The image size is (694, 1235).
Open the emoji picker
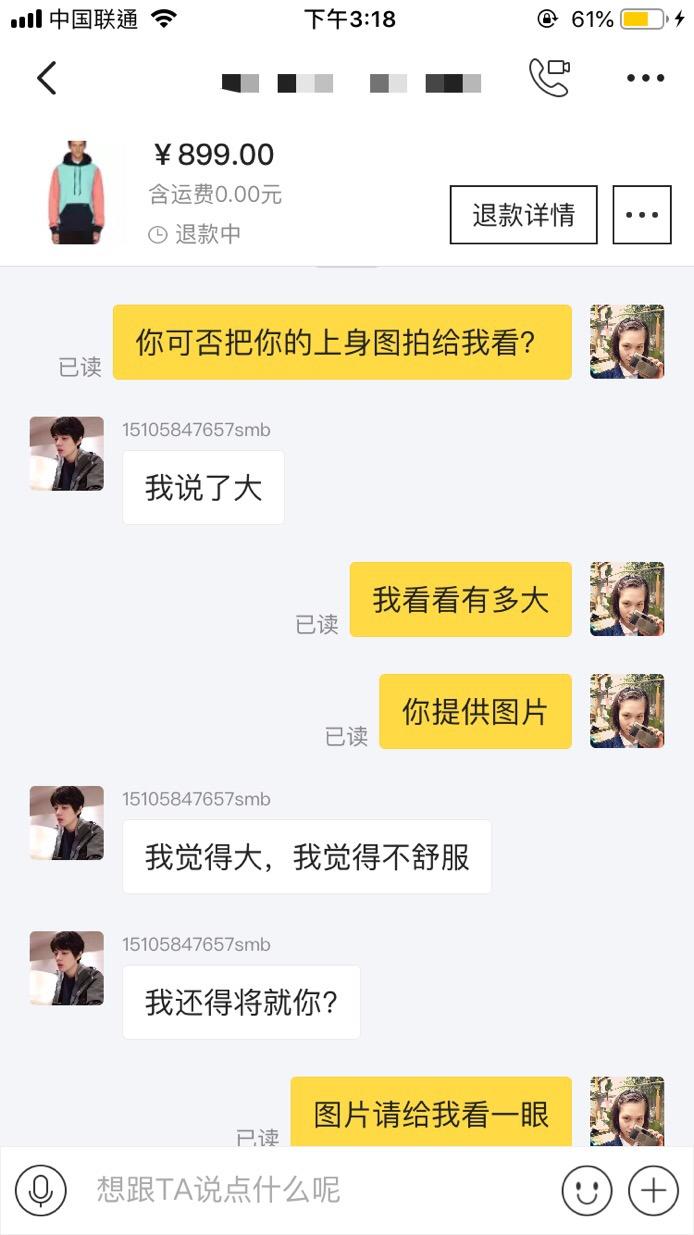point(587,1190)
